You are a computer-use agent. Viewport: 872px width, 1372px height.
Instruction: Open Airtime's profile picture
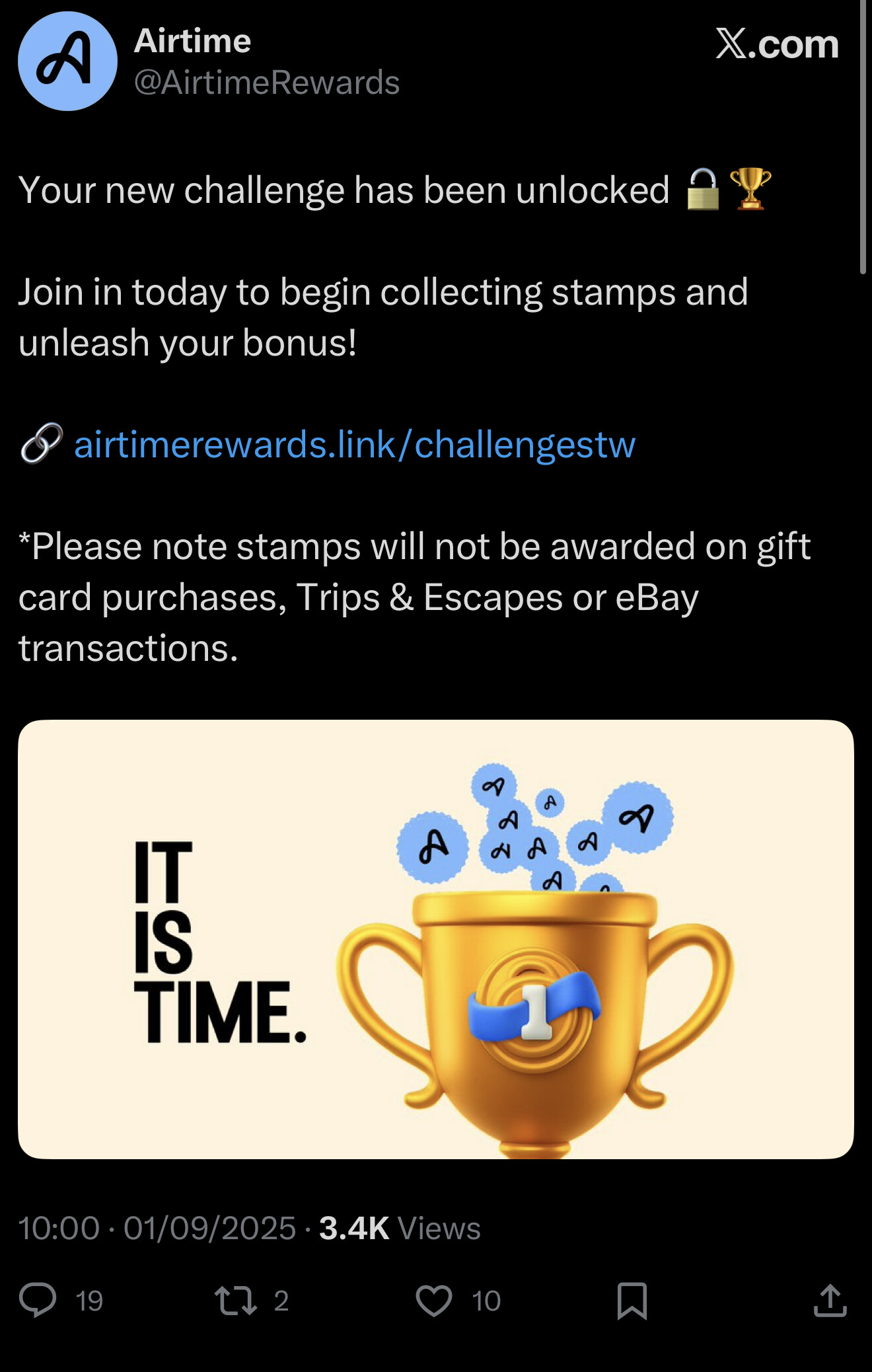coord(67,61)
